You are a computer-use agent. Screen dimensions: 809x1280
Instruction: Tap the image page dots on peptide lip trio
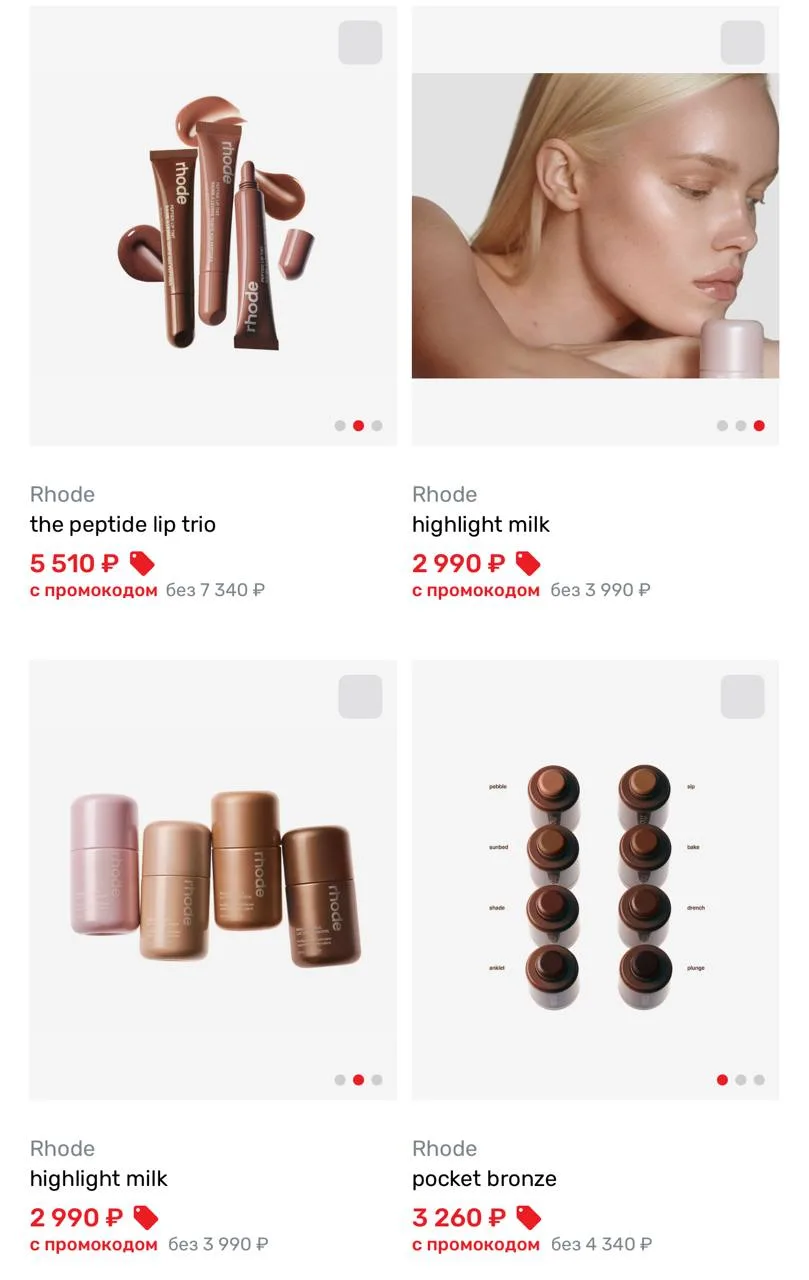click(x=358, y=426)
